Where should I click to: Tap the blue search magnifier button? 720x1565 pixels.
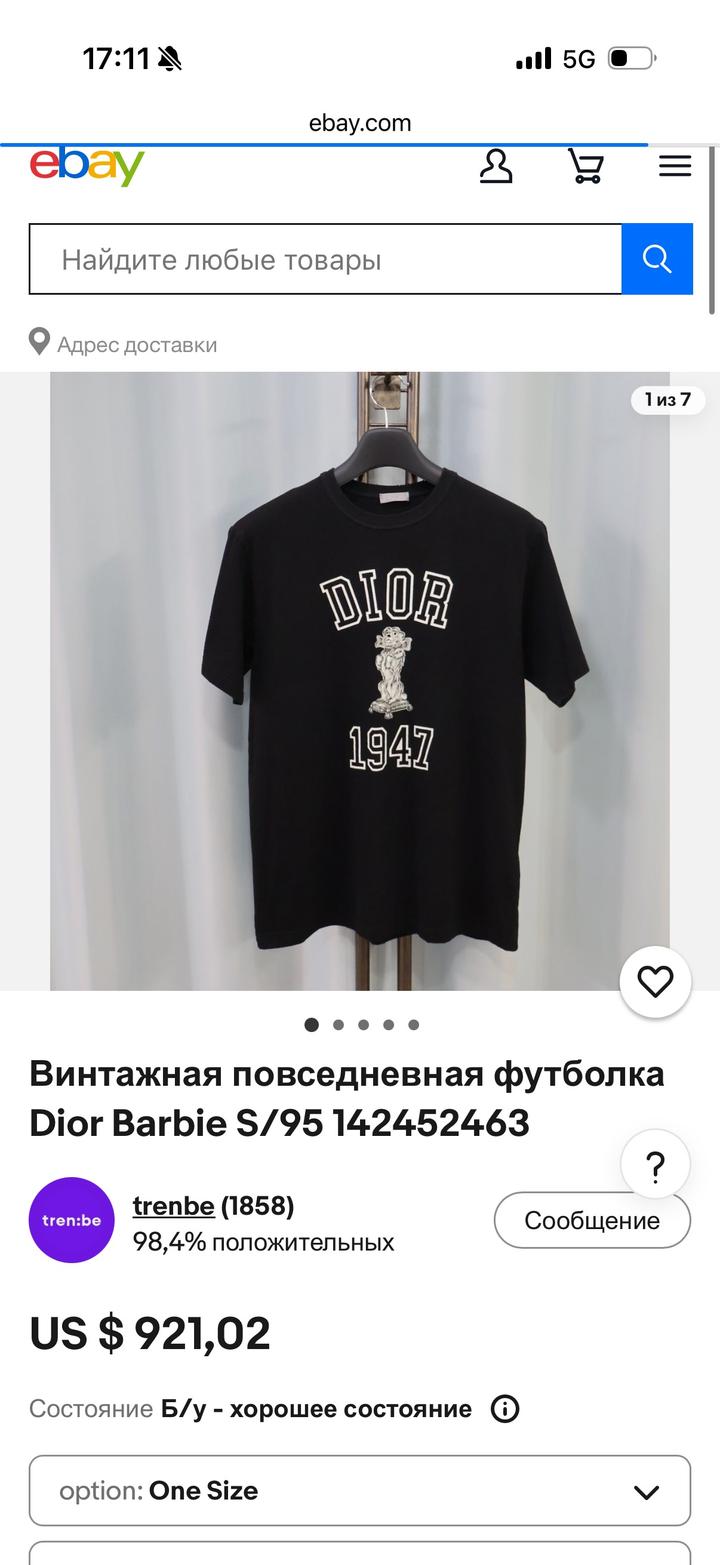coord(657,260)
